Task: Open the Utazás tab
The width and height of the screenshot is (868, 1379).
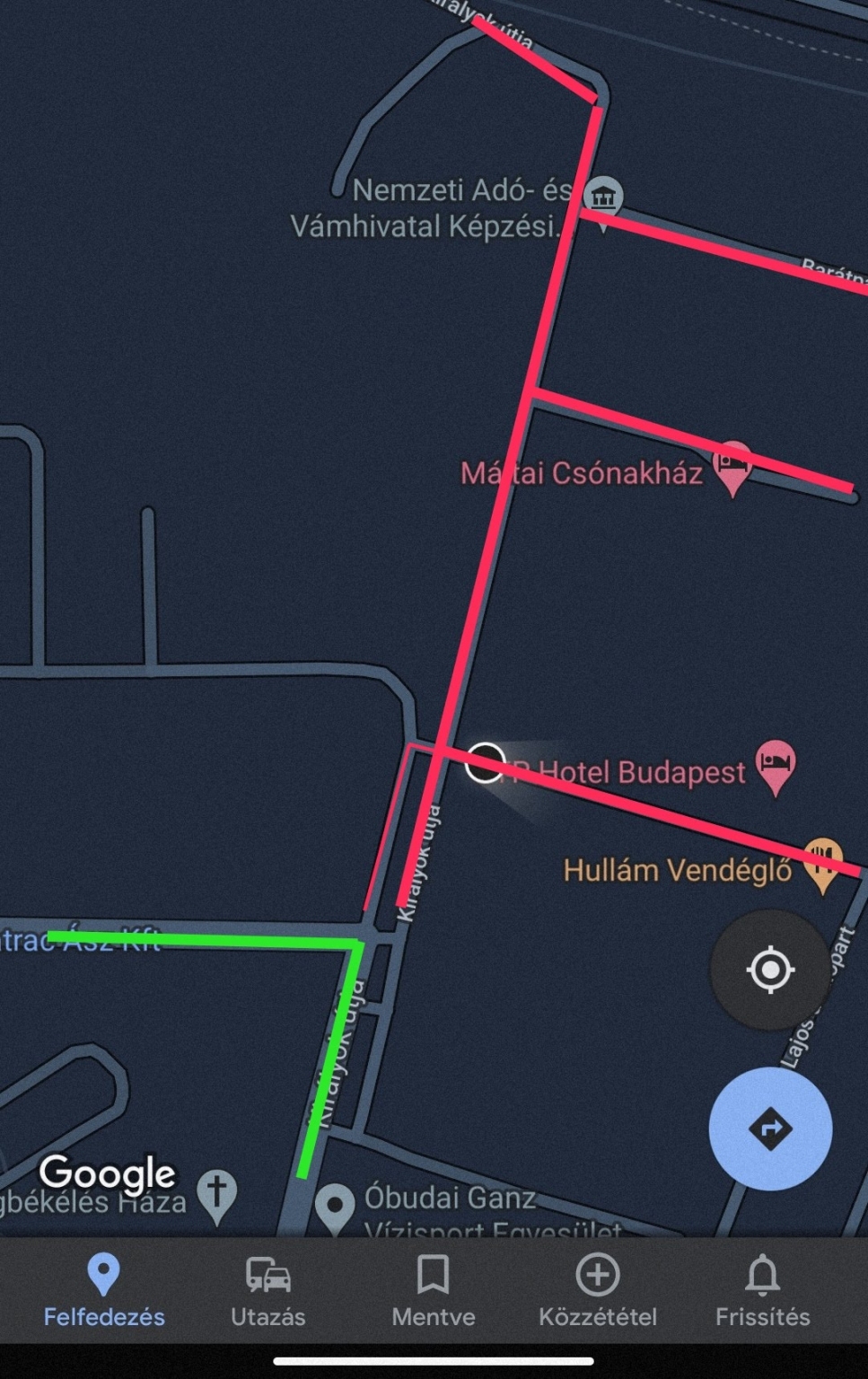Action: (267, 1290)
